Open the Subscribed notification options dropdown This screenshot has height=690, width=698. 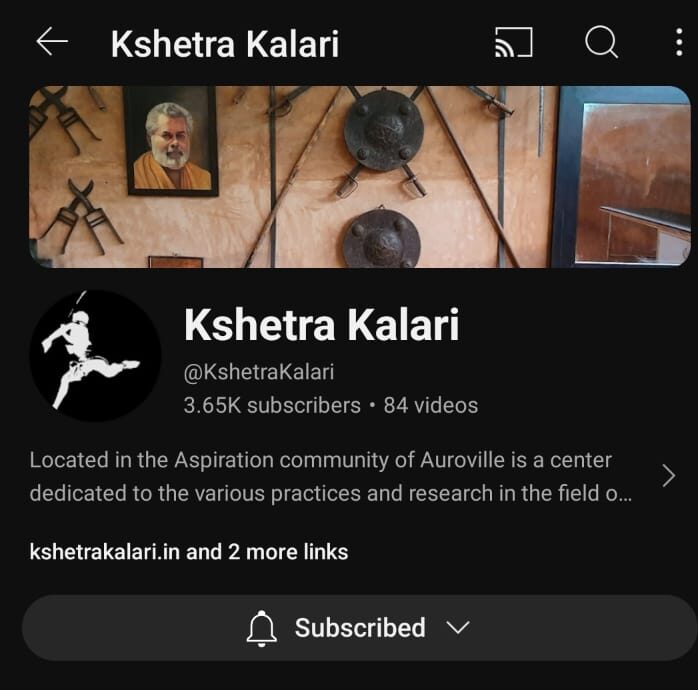click(358, 628)
